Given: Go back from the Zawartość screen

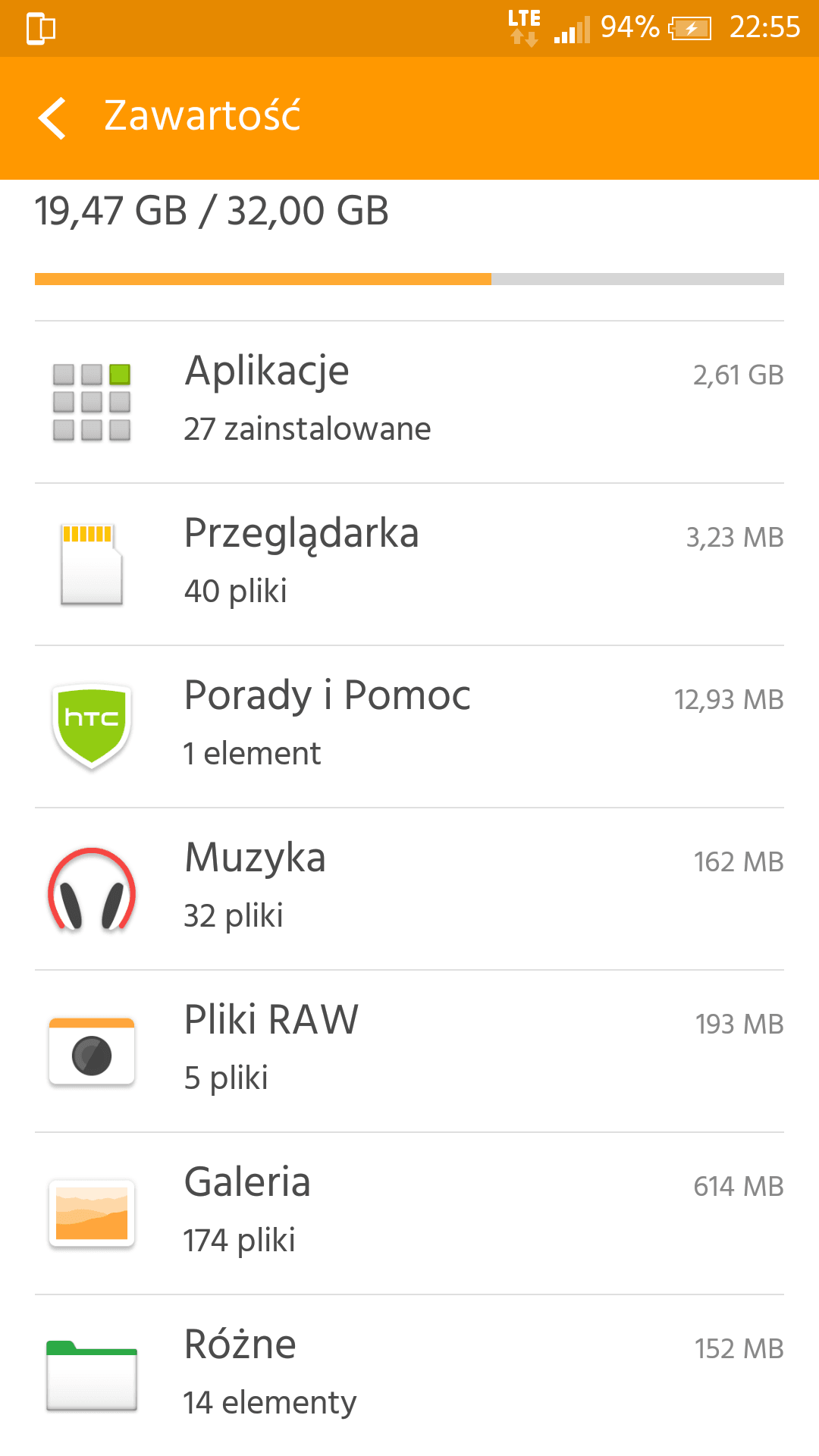Looking at the screenshot, I should tap(52, 118).
